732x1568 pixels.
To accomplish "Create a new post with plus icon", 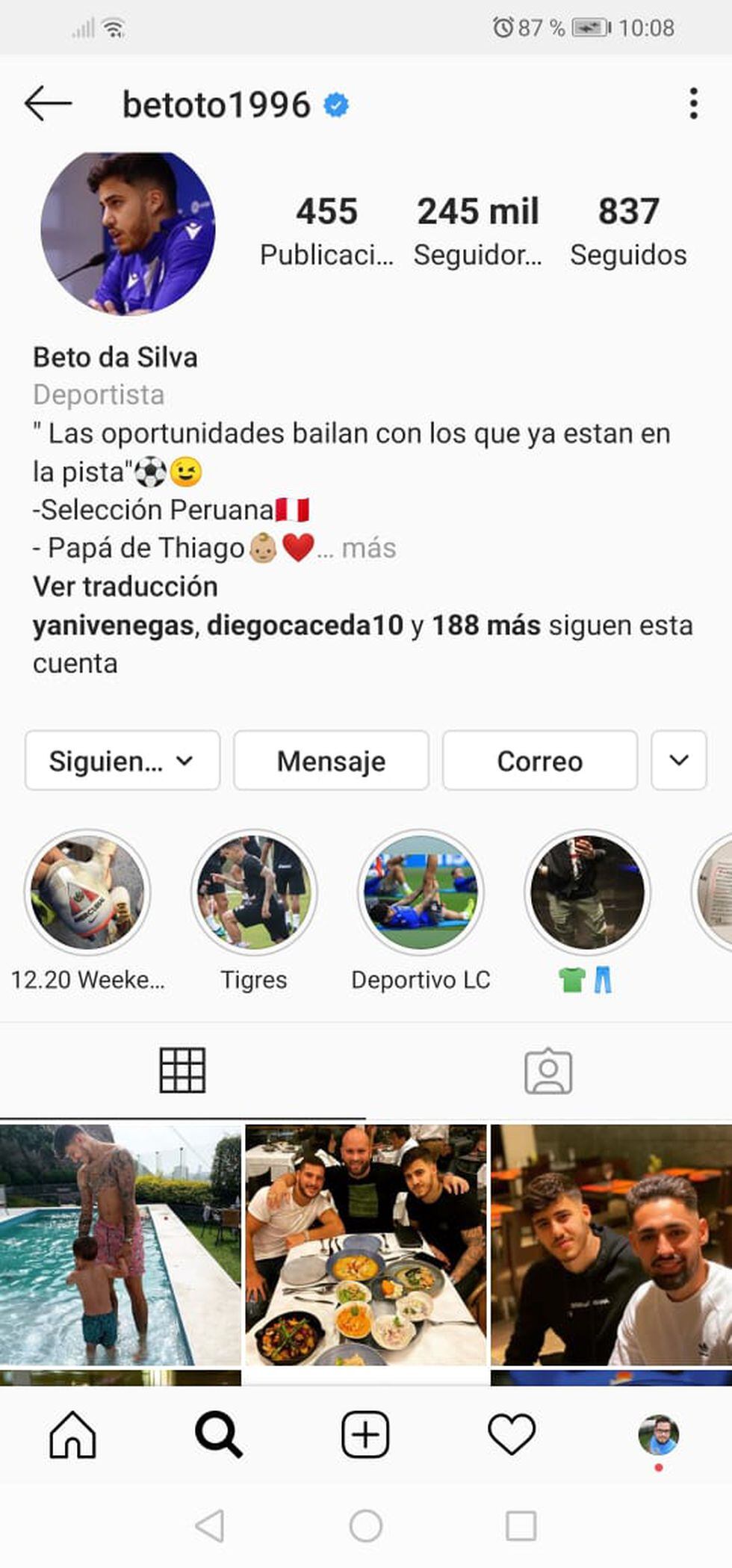I will pos(365,1435).
